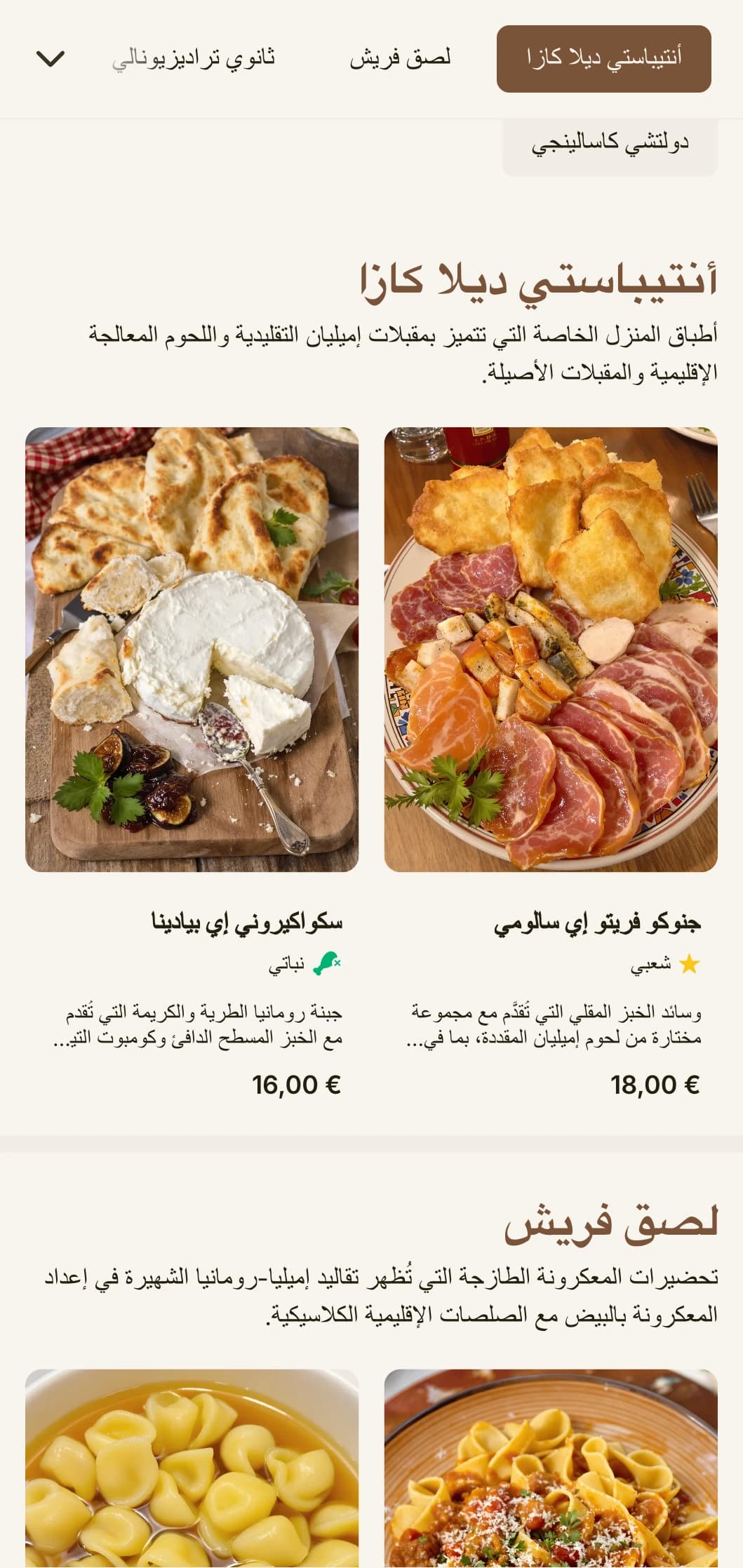
Task: Choose the دولتشي كاسالينجي category chip
Action: pos(609,144)
